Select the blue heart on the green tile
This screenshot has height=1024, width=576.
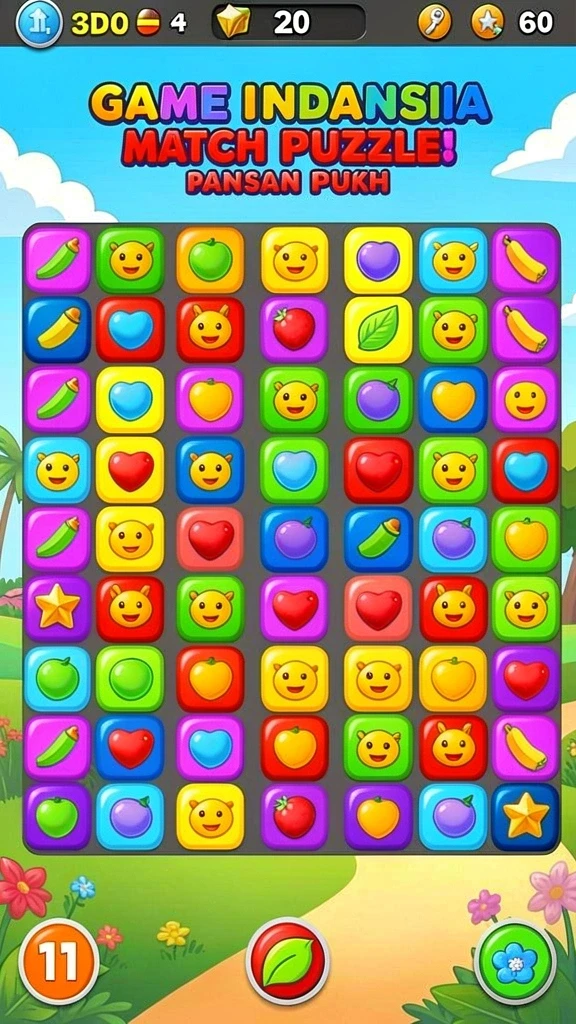294,470
